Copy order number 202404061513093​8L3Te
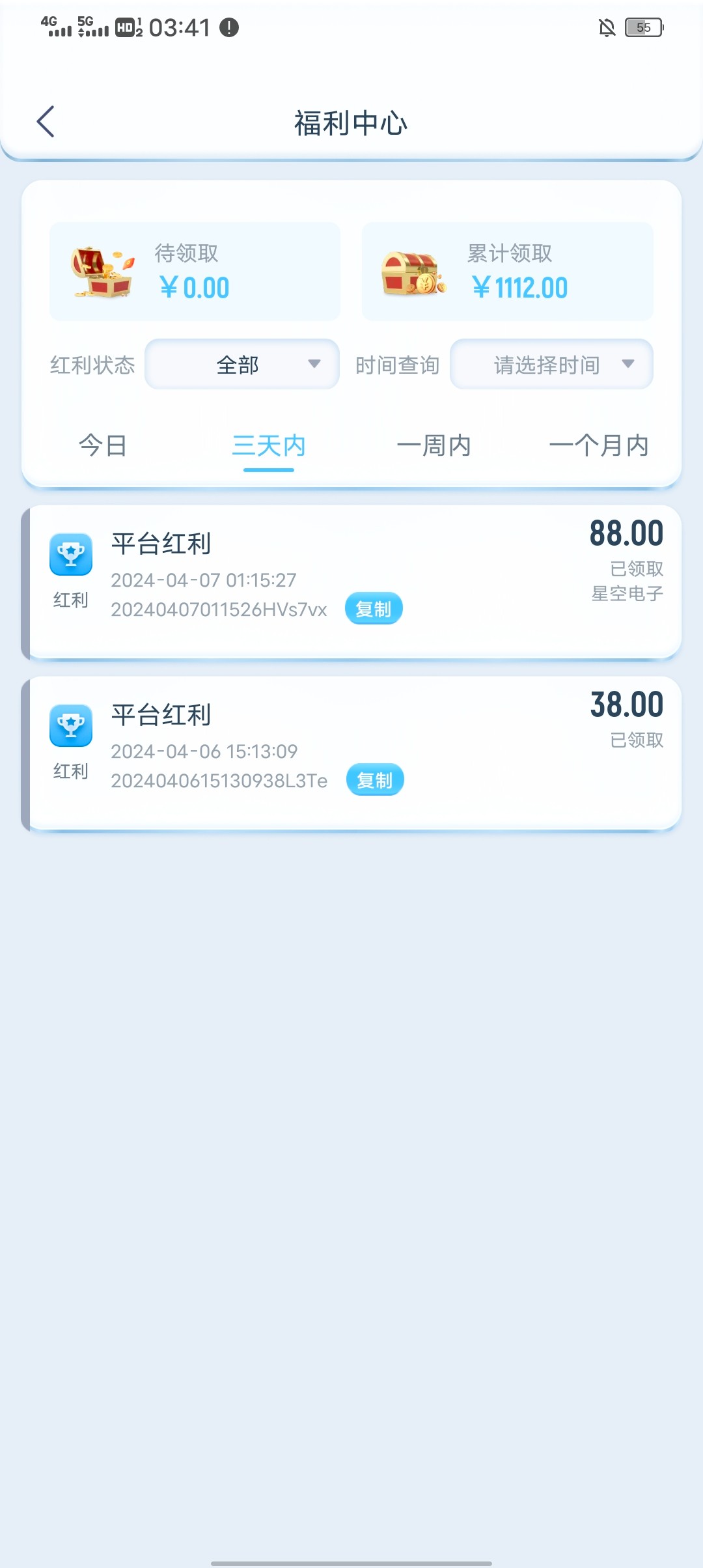Viewport: 703px width, 1568px height. coord(375,780)
